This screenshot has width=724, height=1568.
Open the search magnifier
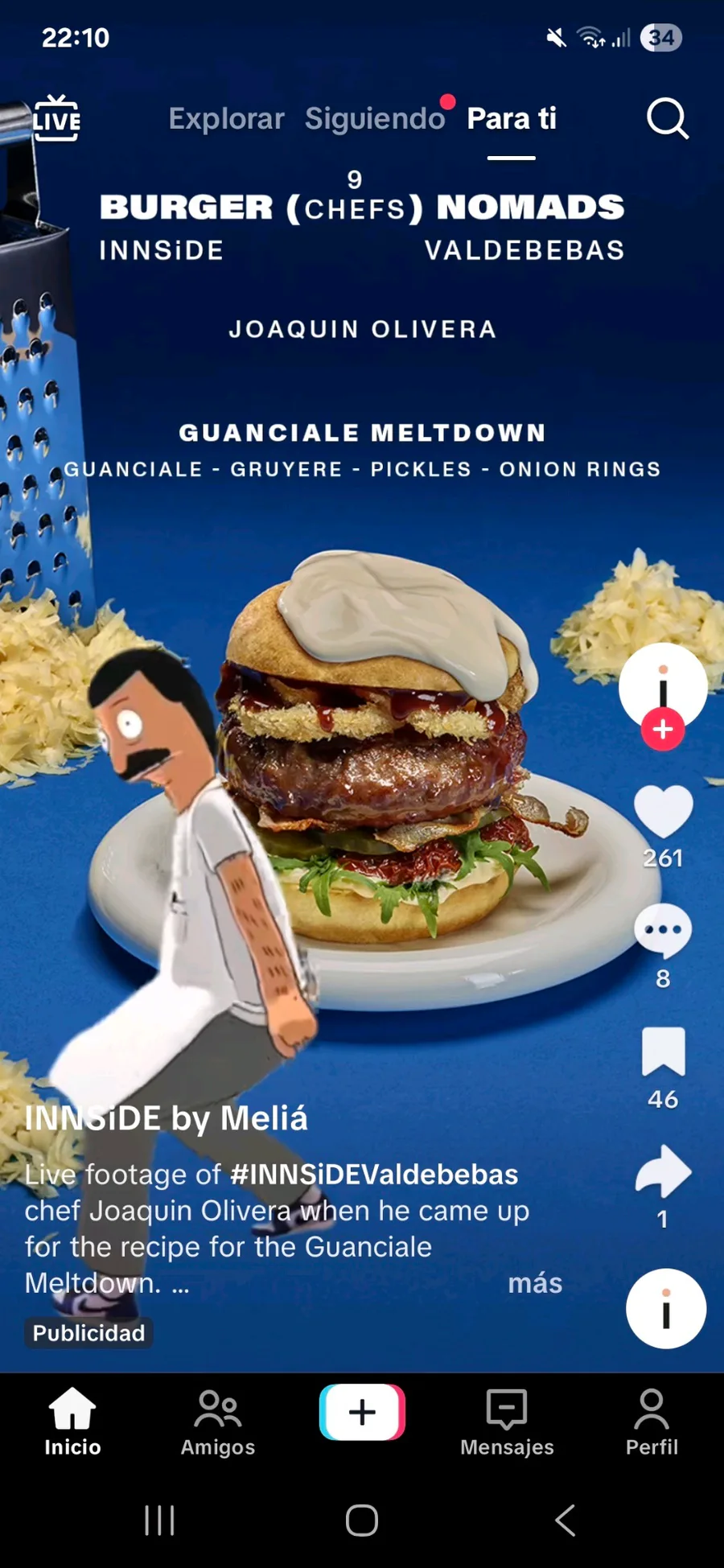(667, 119)
